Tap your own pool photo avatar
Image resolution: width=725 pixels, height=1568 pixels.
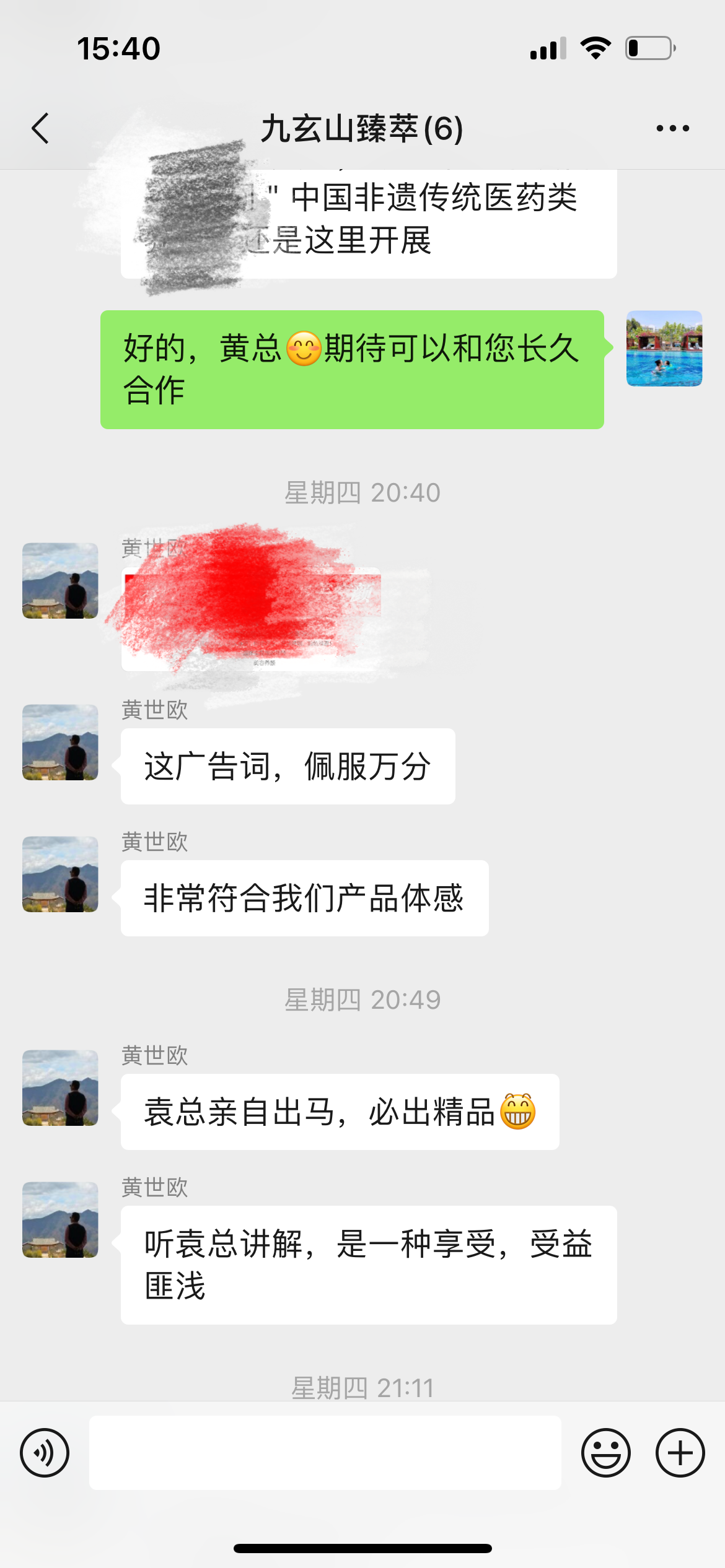pos(664,350)
